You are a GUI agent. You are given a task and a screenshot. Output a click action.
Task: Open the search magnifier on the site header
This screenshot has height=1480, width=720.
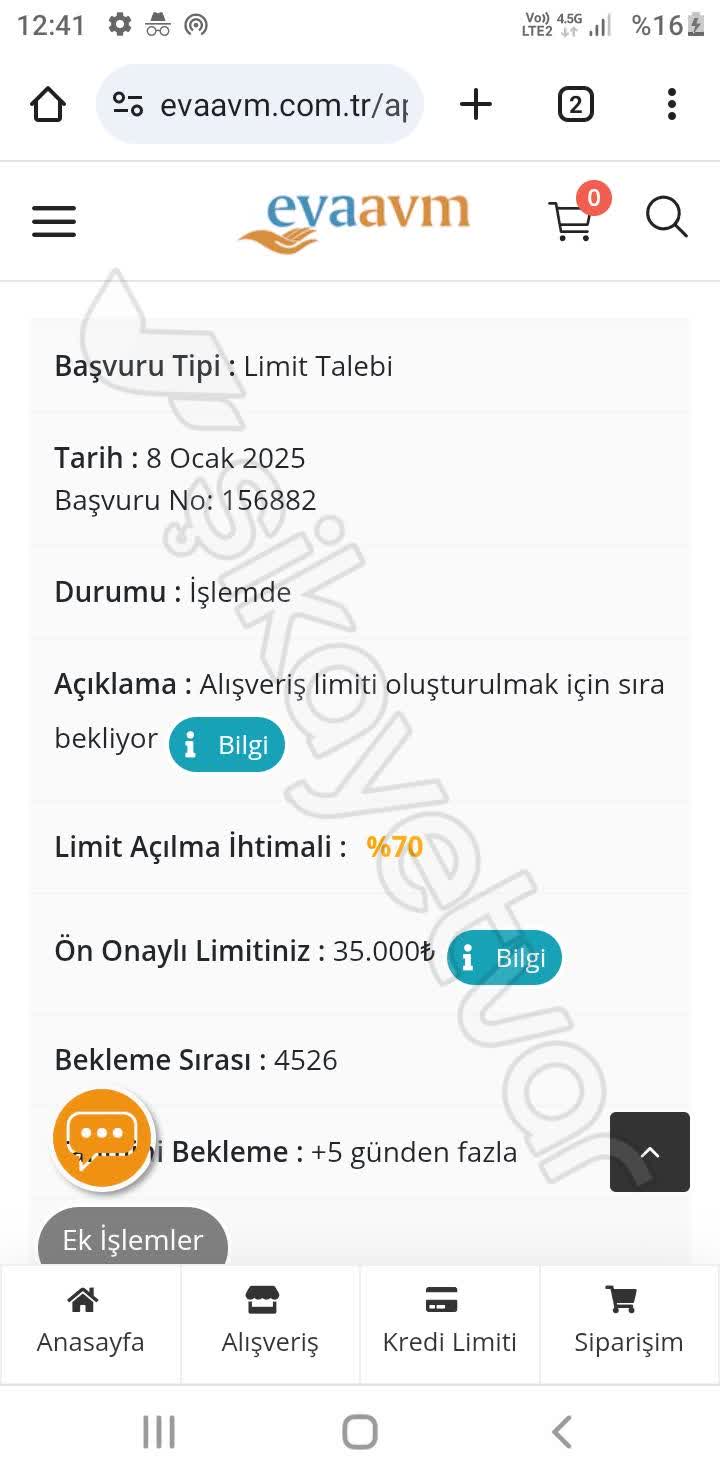point(666,217)
